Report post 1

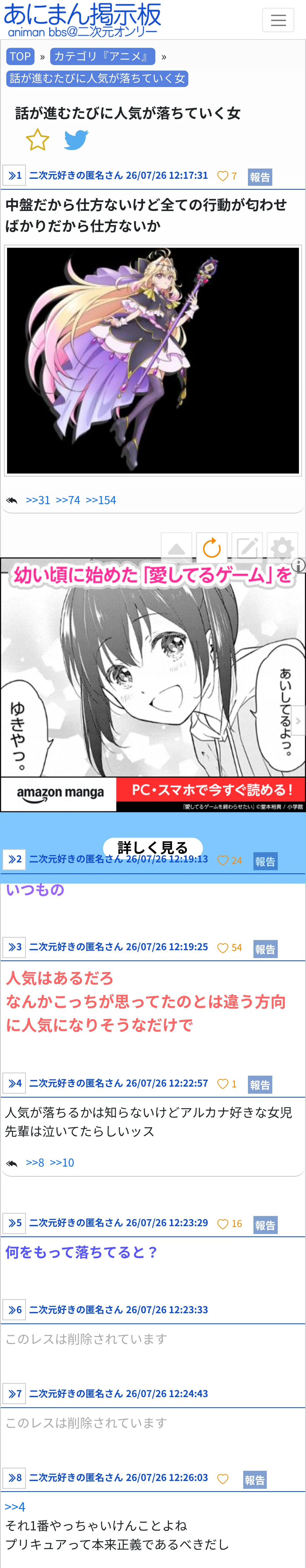click(x=260, y=177)
